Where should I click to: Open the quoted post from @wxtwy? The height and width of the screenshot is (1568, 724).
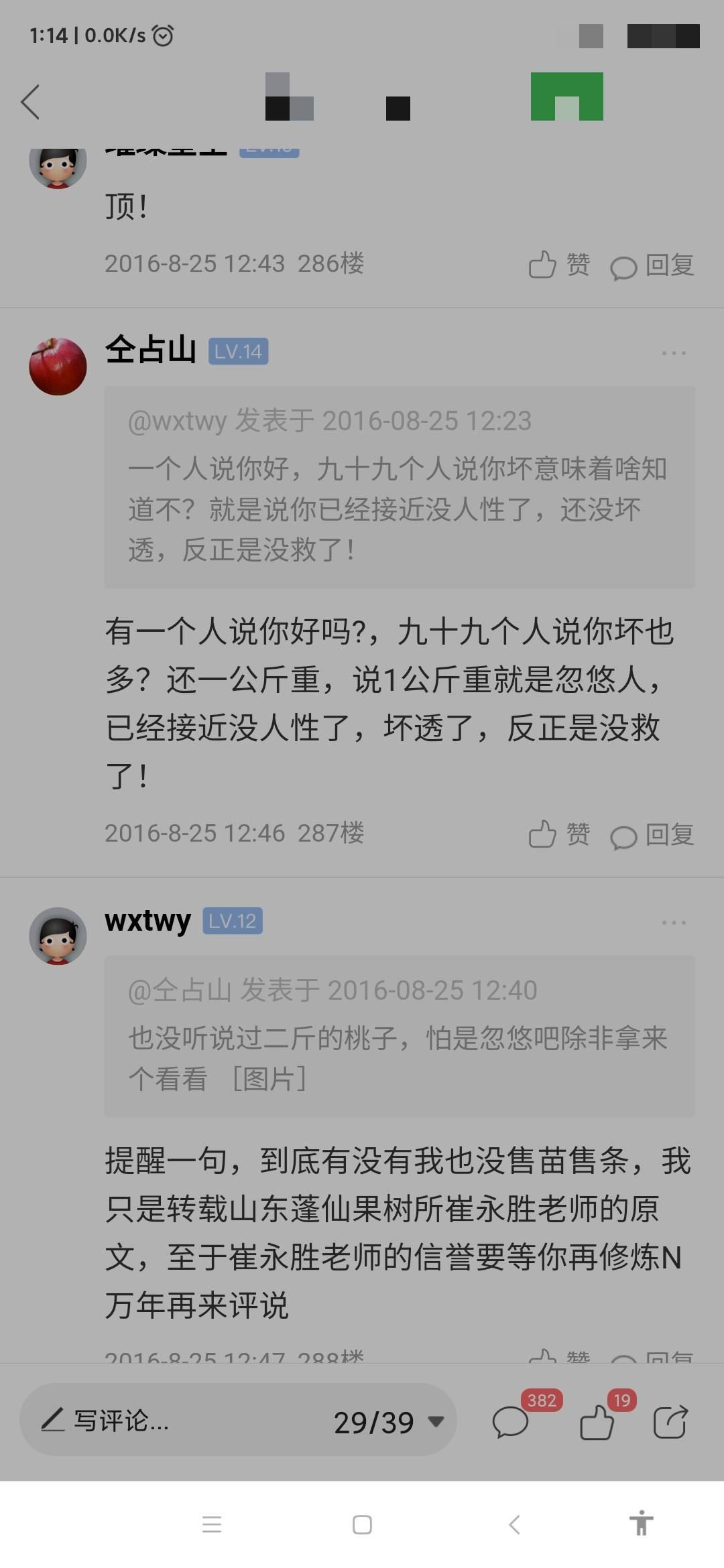pos(400,487)
